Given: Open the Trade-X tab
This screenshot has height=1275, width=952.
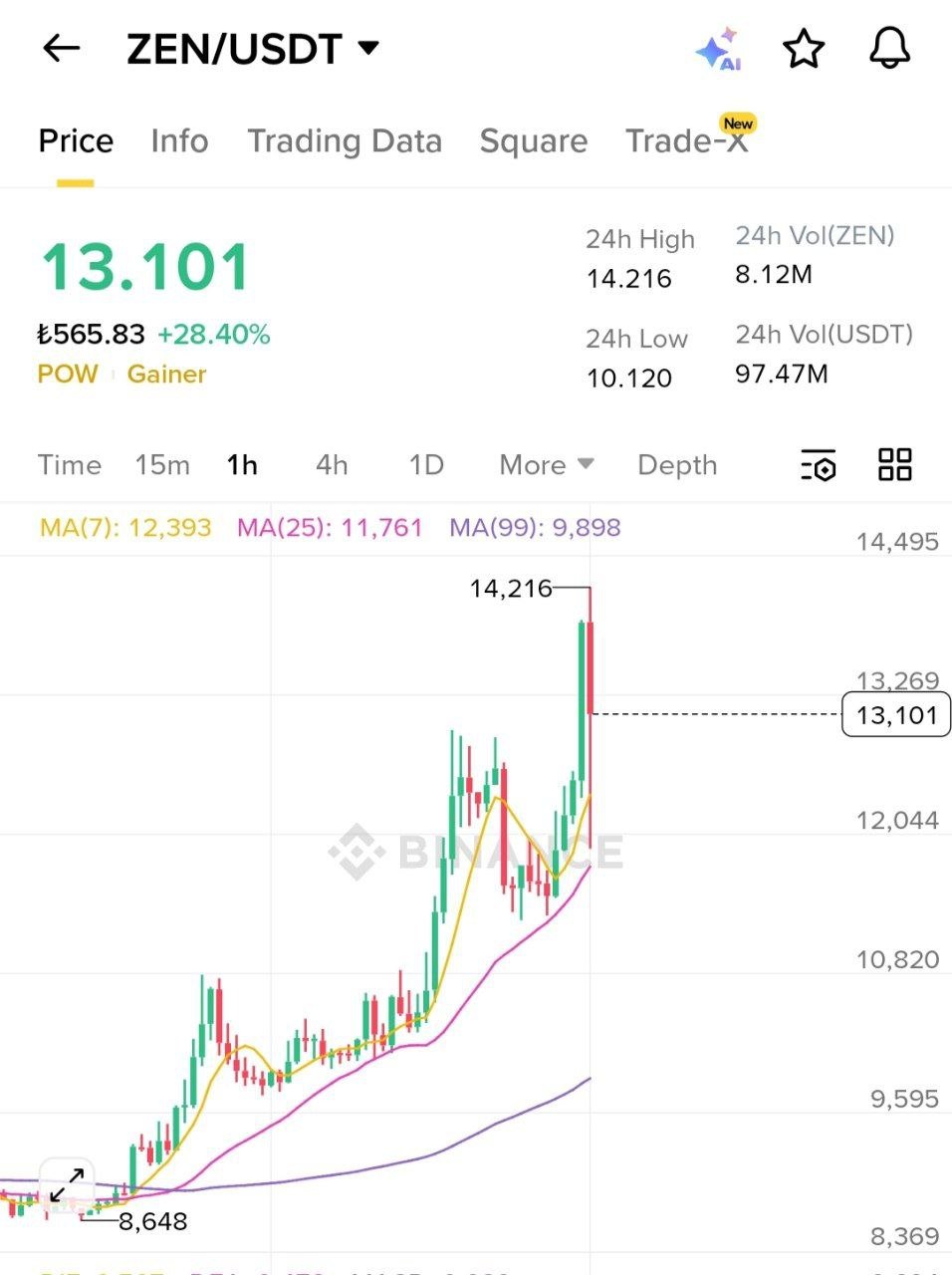Looking at the screenshot, I should (686, 141).
